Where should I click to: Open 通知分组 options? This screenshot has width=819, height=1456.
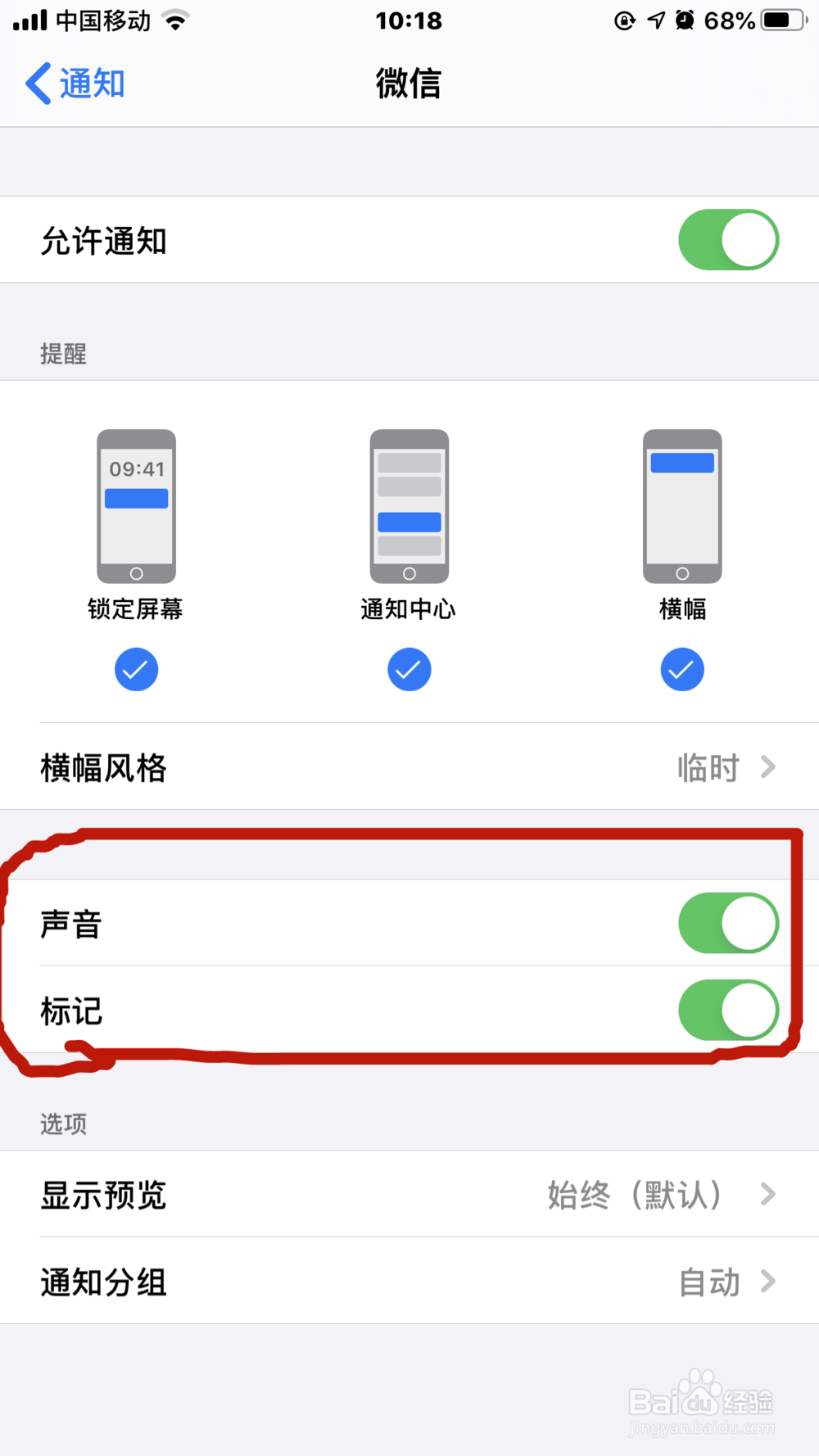point(767,1282)
